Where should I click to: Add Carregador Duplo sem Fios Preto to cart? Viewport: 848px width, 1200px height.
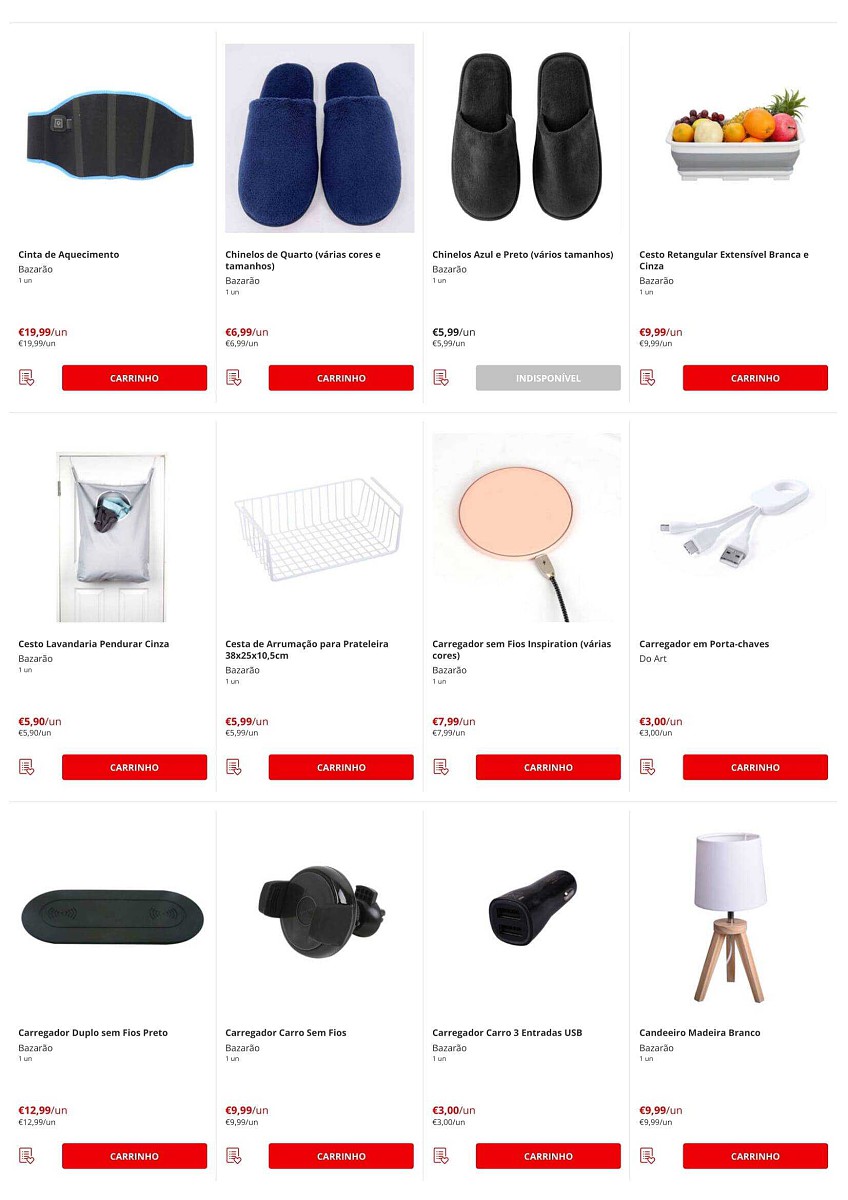point(134,1156)
